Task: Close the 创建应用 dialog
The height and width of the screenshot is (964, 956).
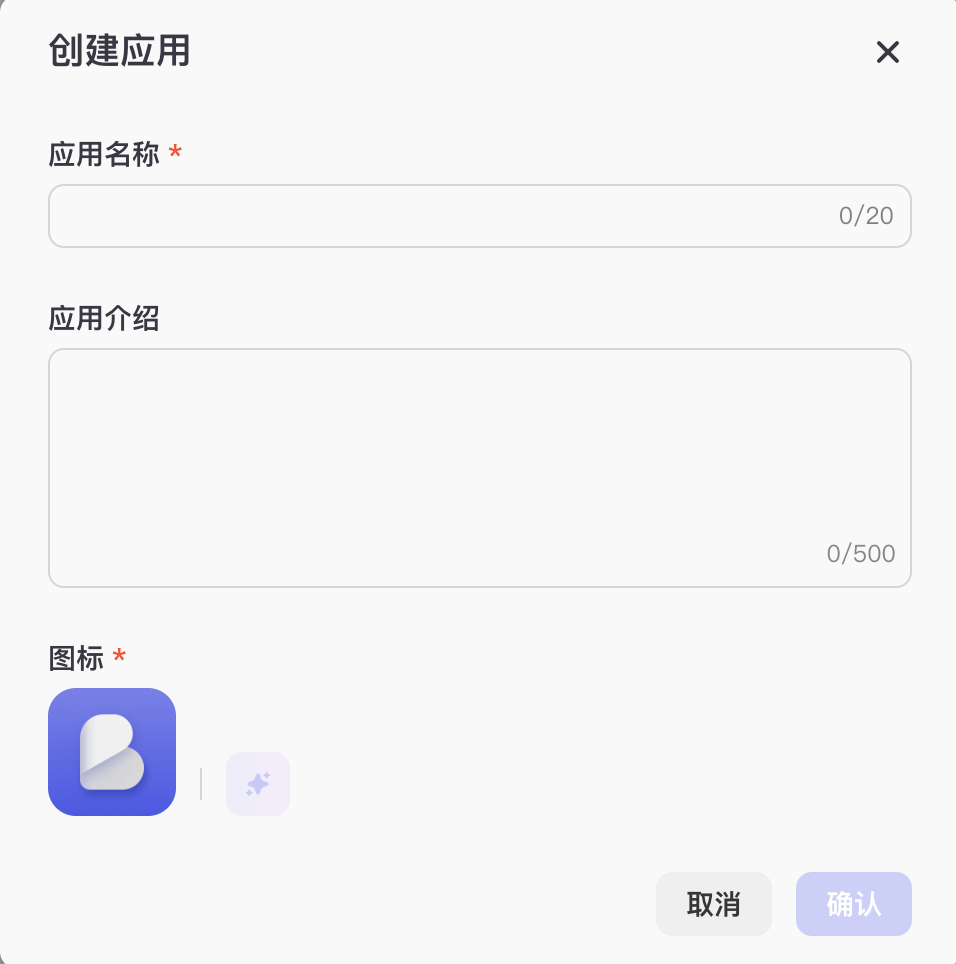Action: 888,53
